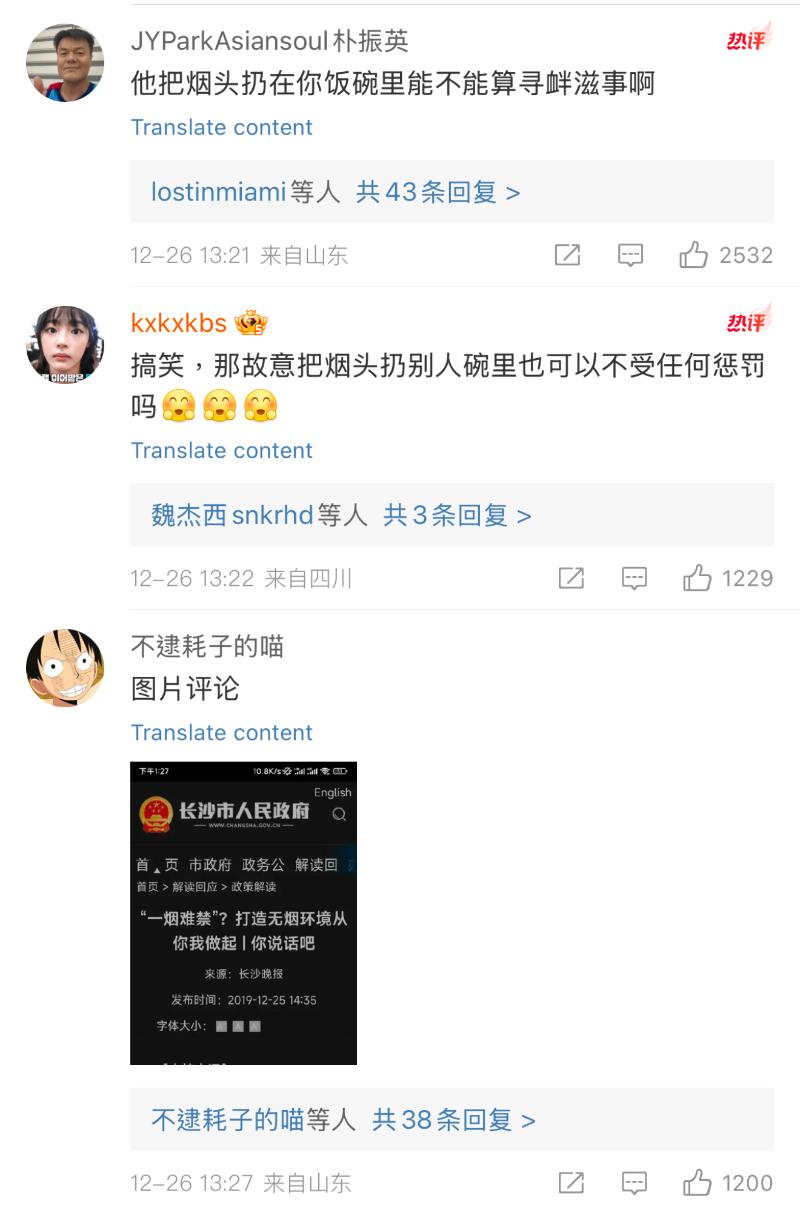Translate kxkxkbs's comment
Viewport: 800px width, 1213px height.
tap(221, 450)
